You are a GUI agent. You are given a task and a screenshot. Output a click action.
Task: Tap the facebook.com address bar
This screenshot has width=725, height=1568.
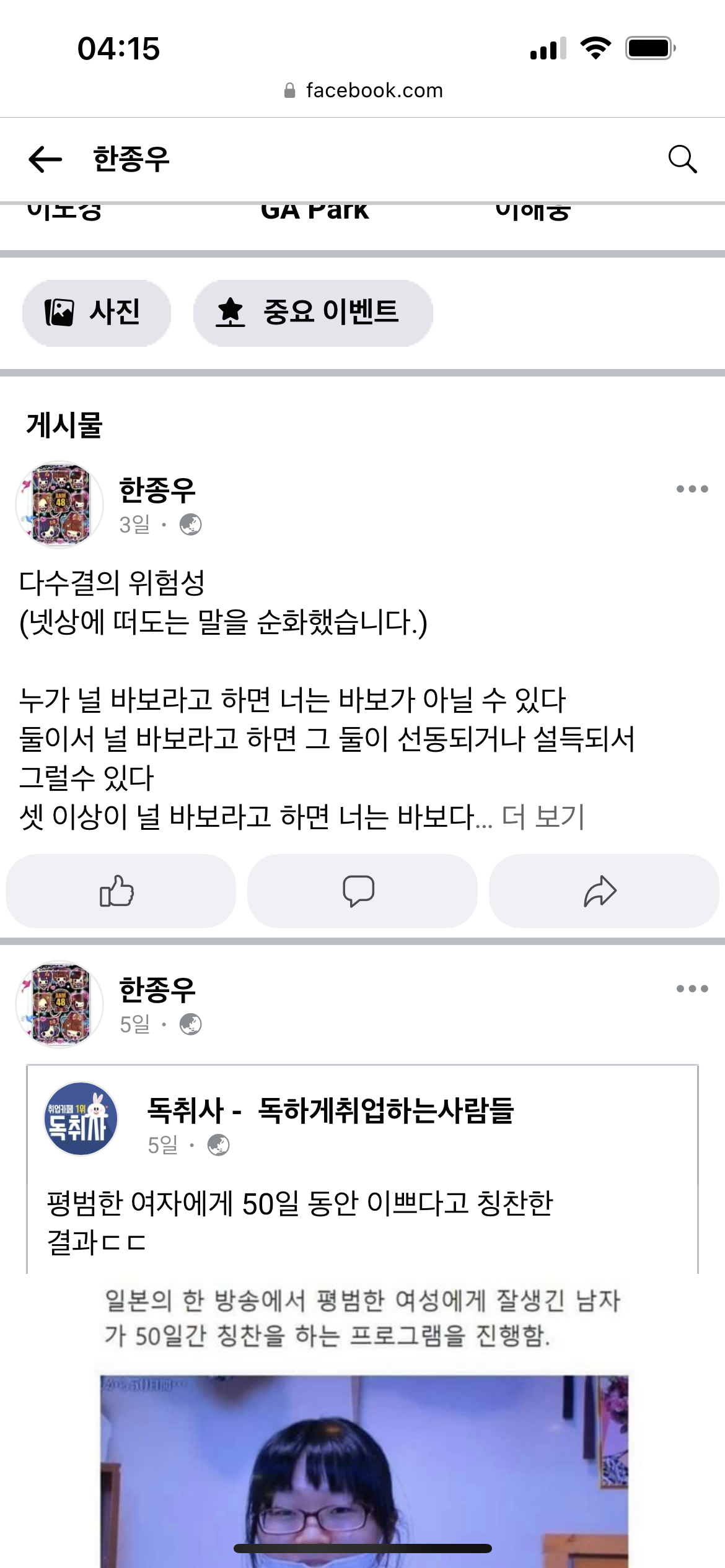(364, 90)
